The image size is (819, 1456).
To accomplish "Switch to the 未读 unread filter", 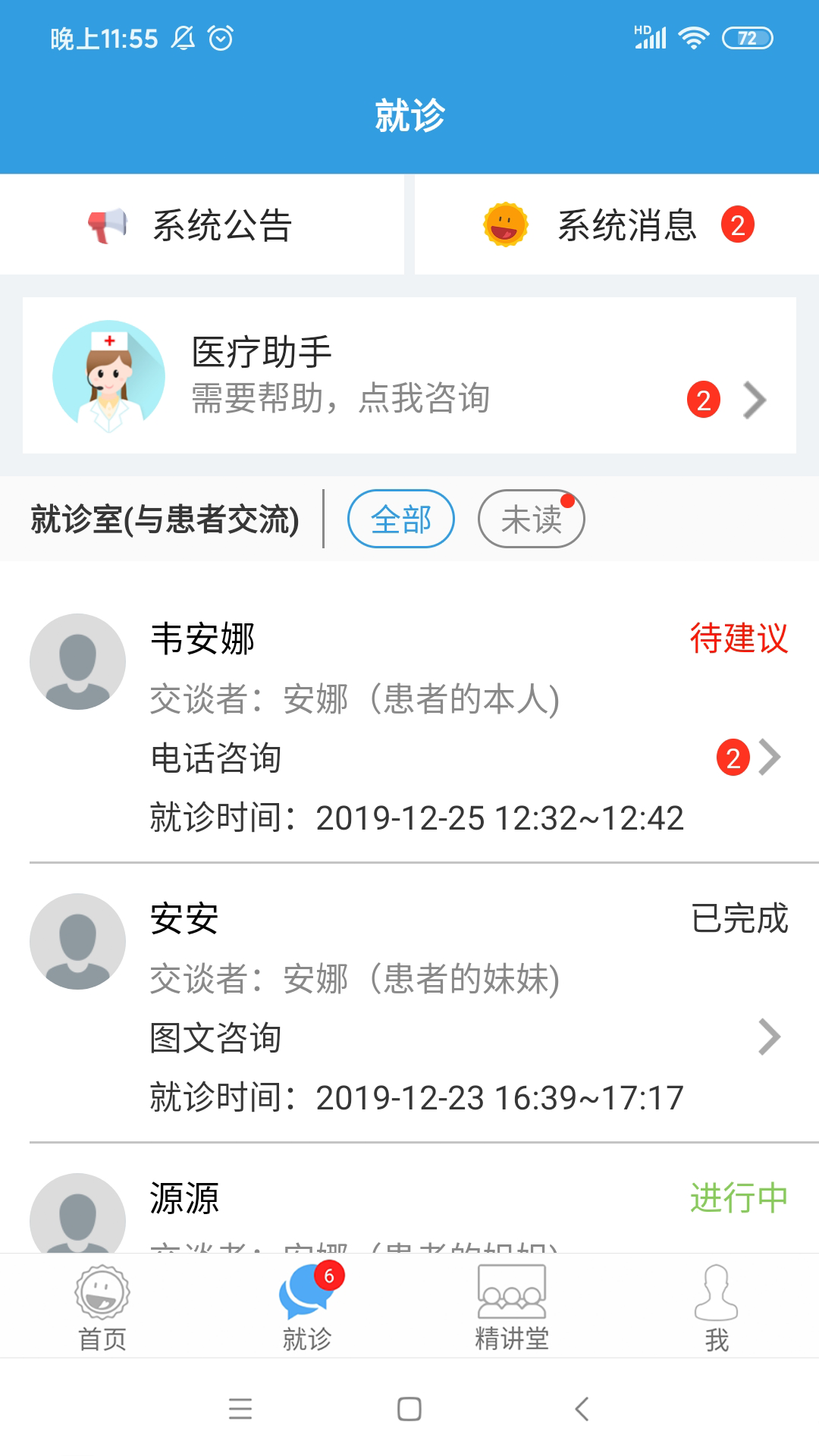I will (x=531, y=518).
